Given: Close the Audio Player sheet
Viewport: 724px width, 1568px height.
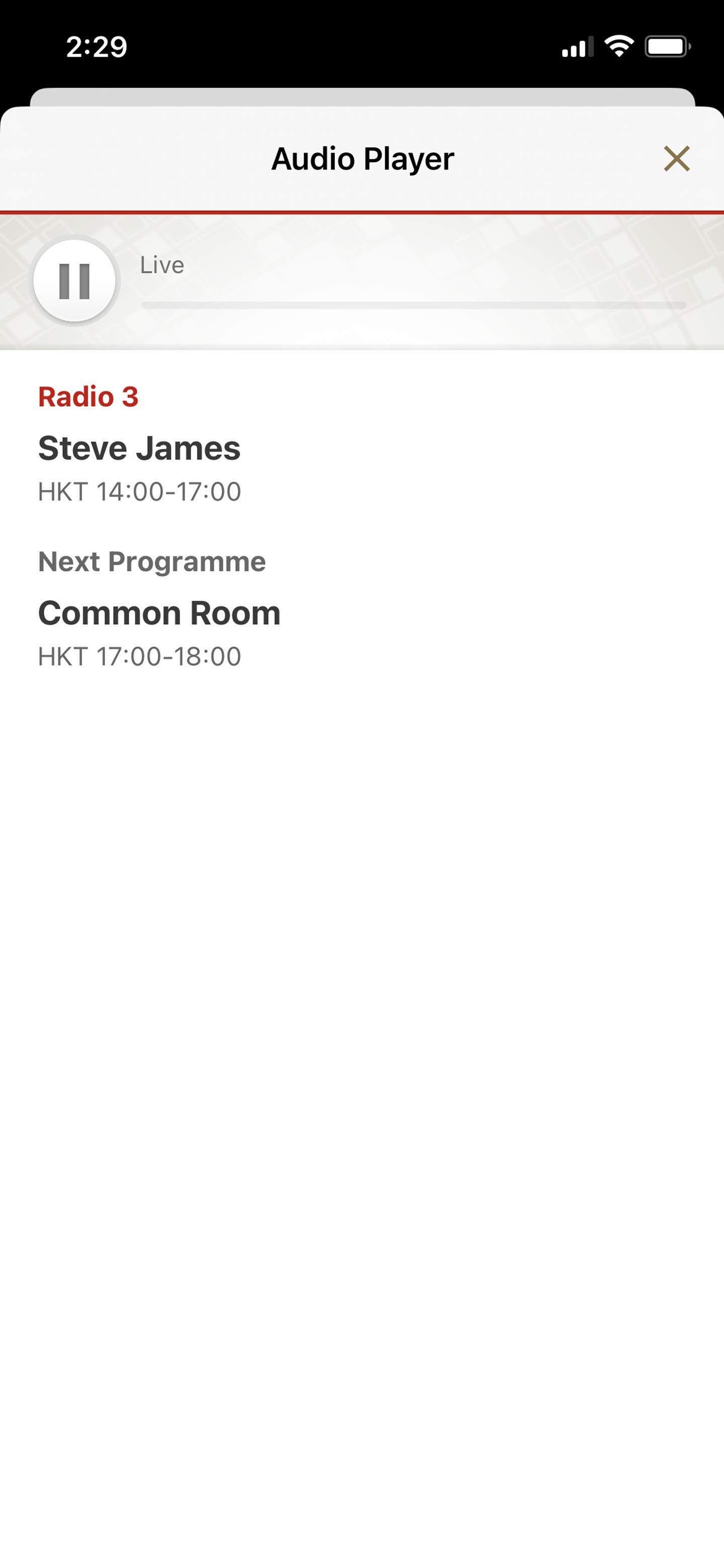Looking at the screenshot, I should point(676,159).
